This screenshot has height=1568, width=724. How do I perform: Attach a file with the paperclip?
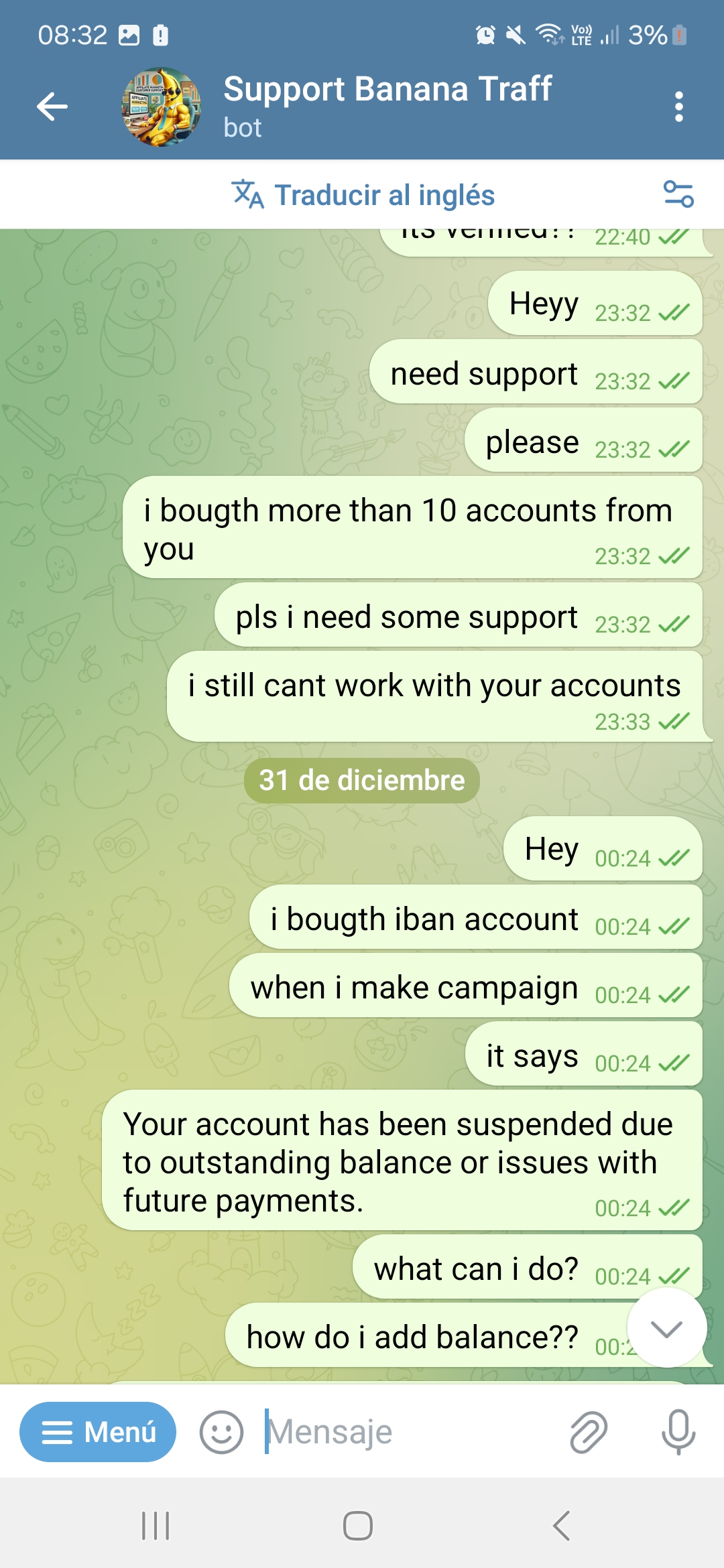(588, 1432)
